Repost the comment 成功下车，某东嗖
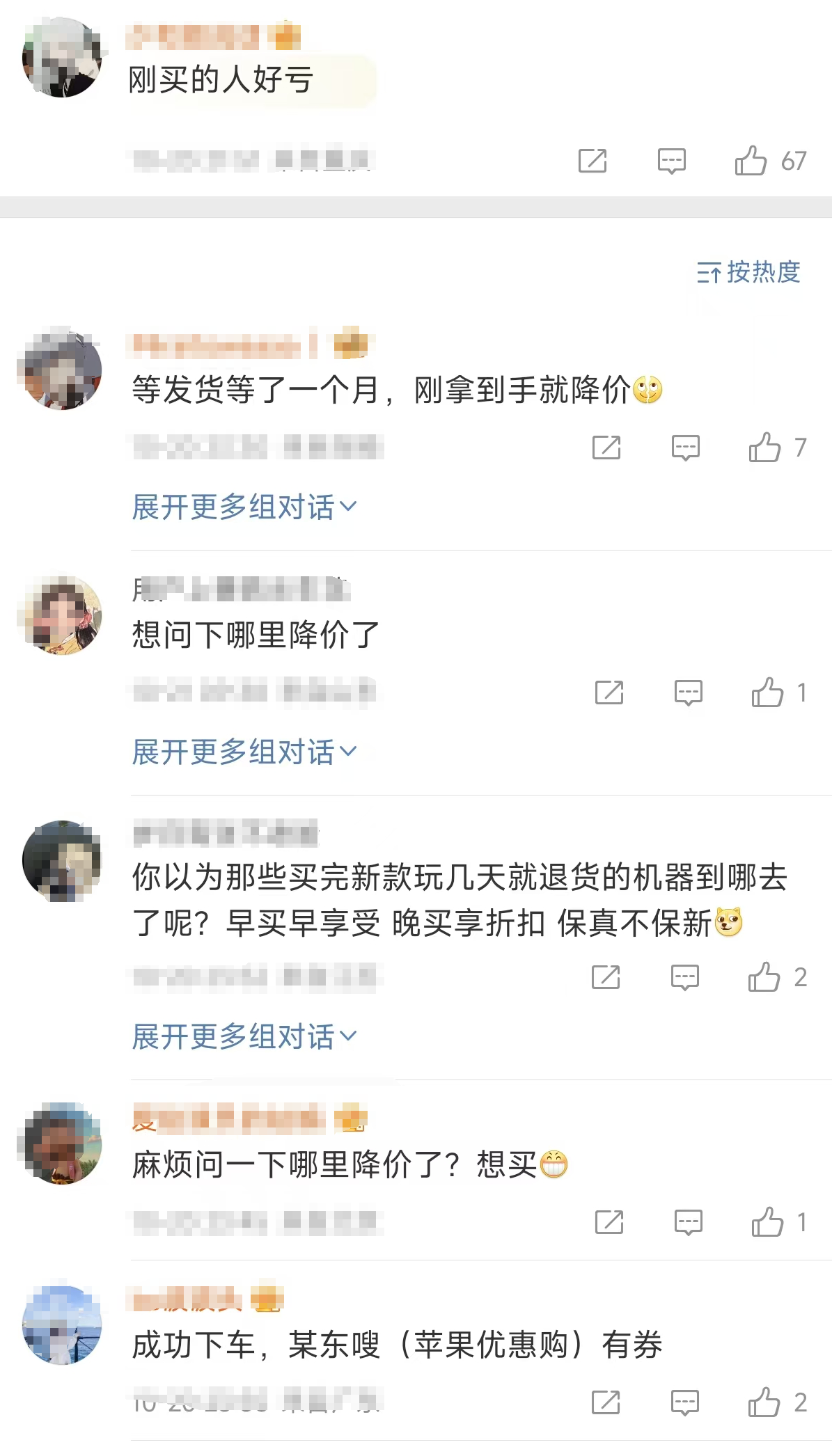 (605, 1402)
